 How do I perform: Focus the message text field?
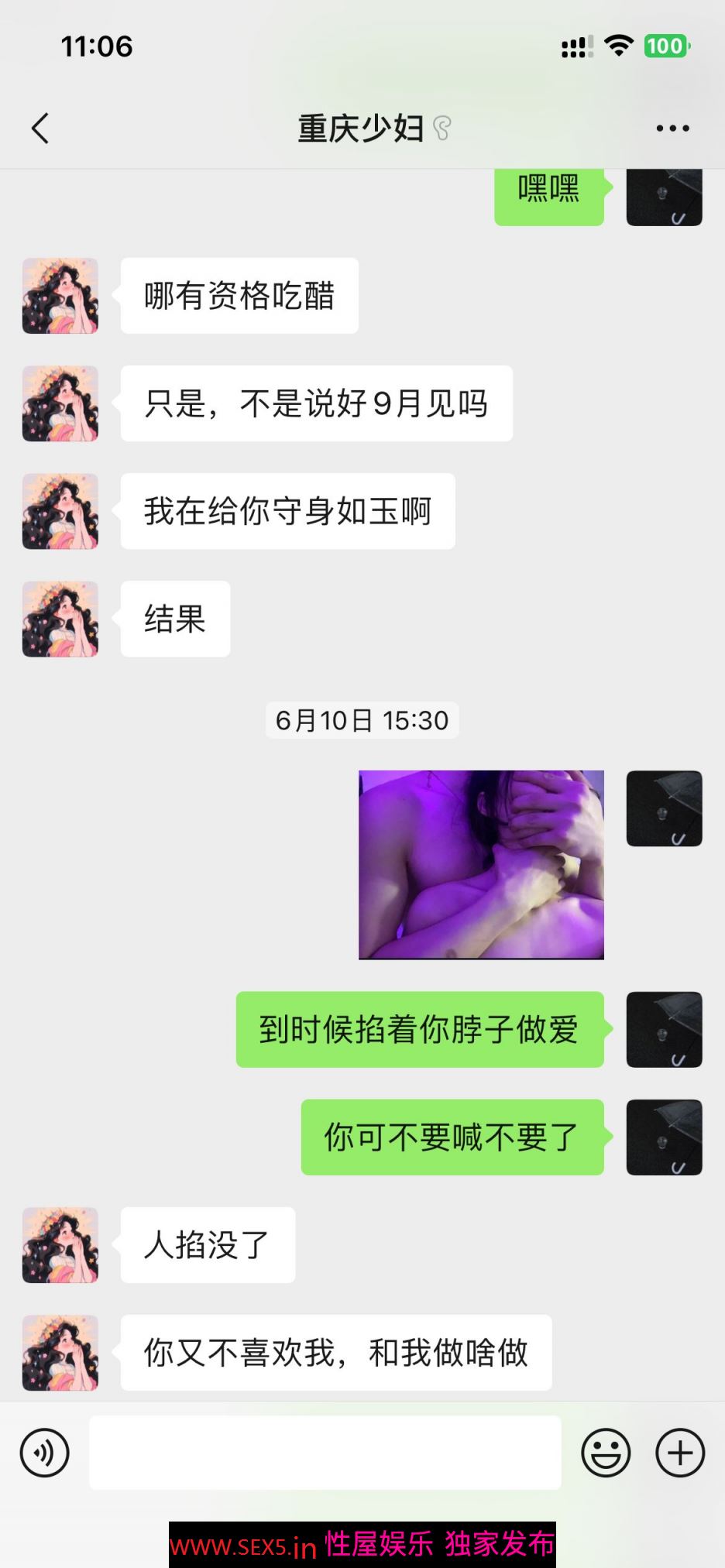(325, 1453)
